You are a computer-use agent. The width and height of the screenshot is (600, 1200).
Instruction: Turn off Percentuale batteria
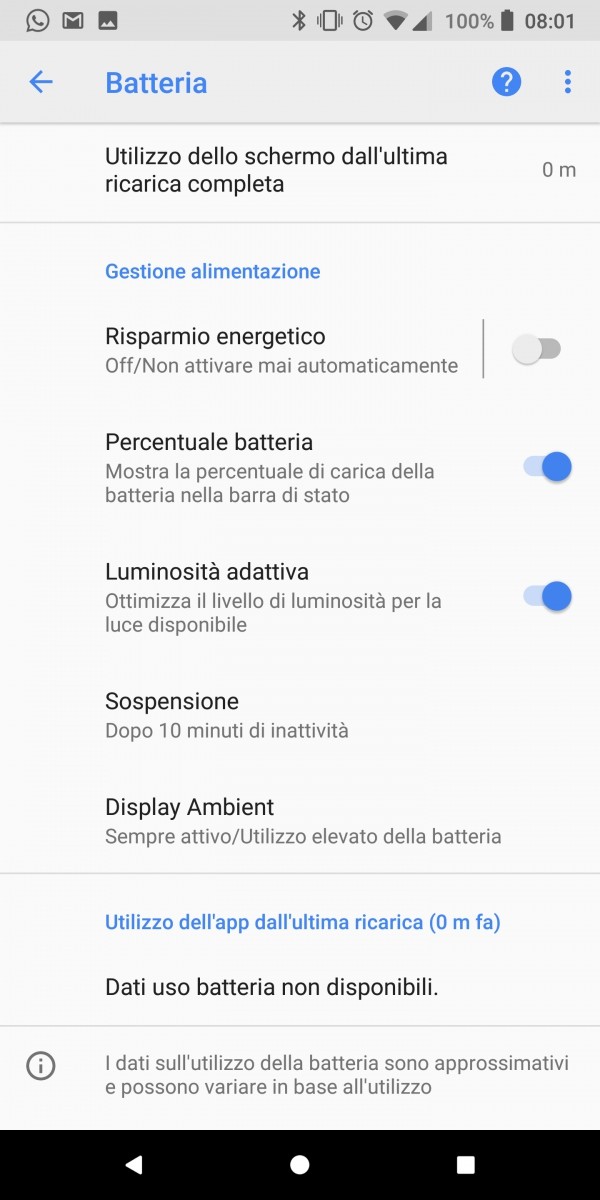point(547,467)
